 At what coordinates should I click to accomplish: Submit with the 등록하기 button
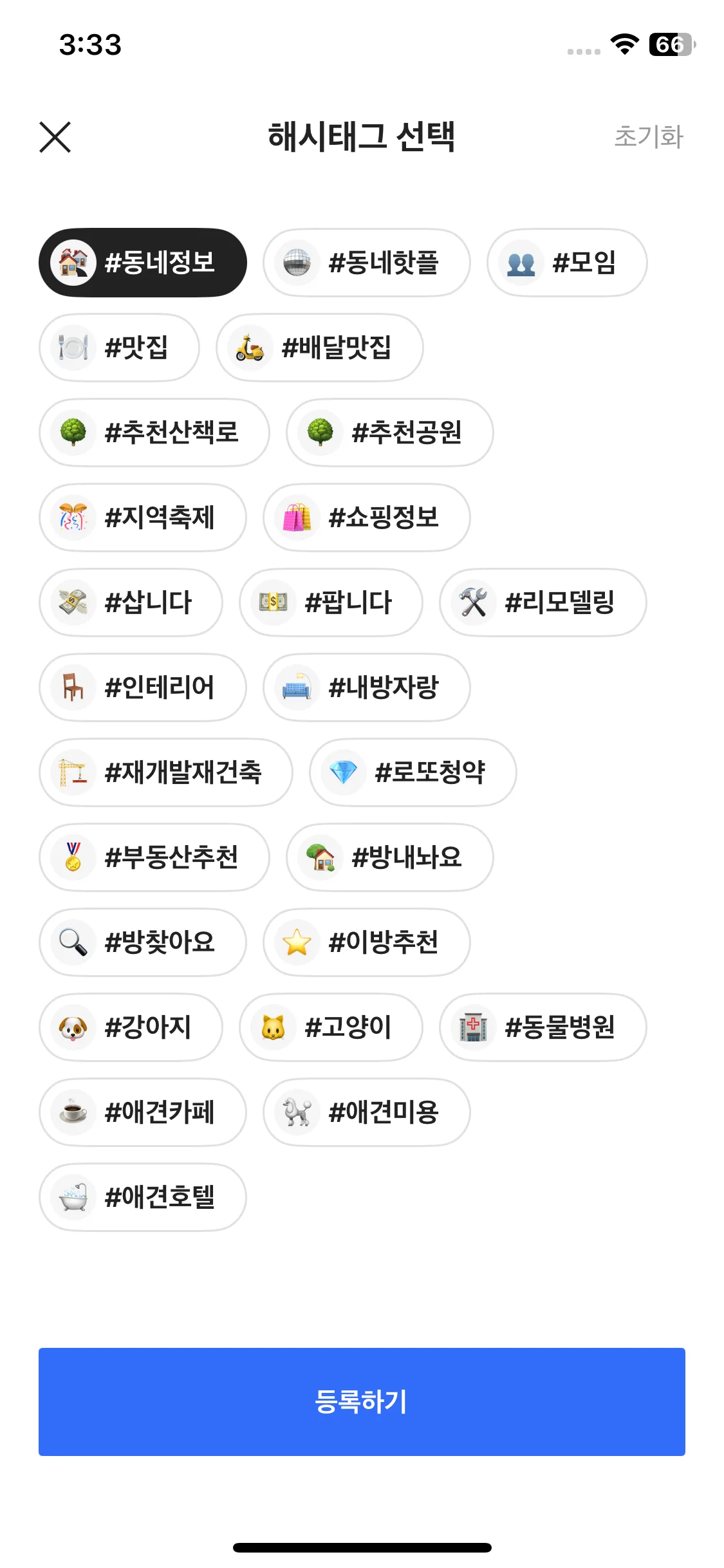click(362, 1402)
